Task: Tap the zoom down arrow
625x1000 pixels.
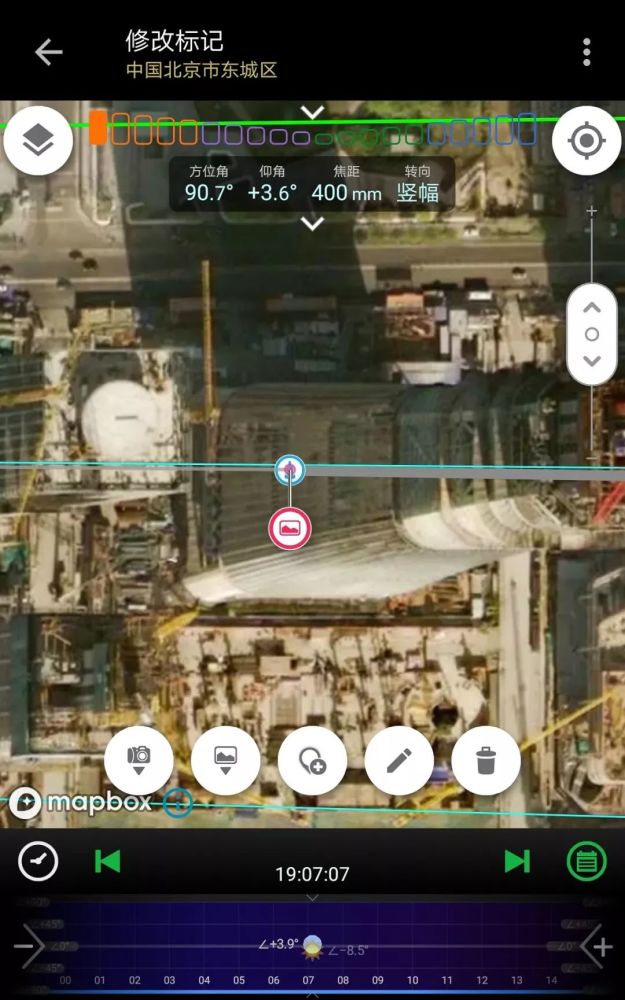Action: (591, 361)
